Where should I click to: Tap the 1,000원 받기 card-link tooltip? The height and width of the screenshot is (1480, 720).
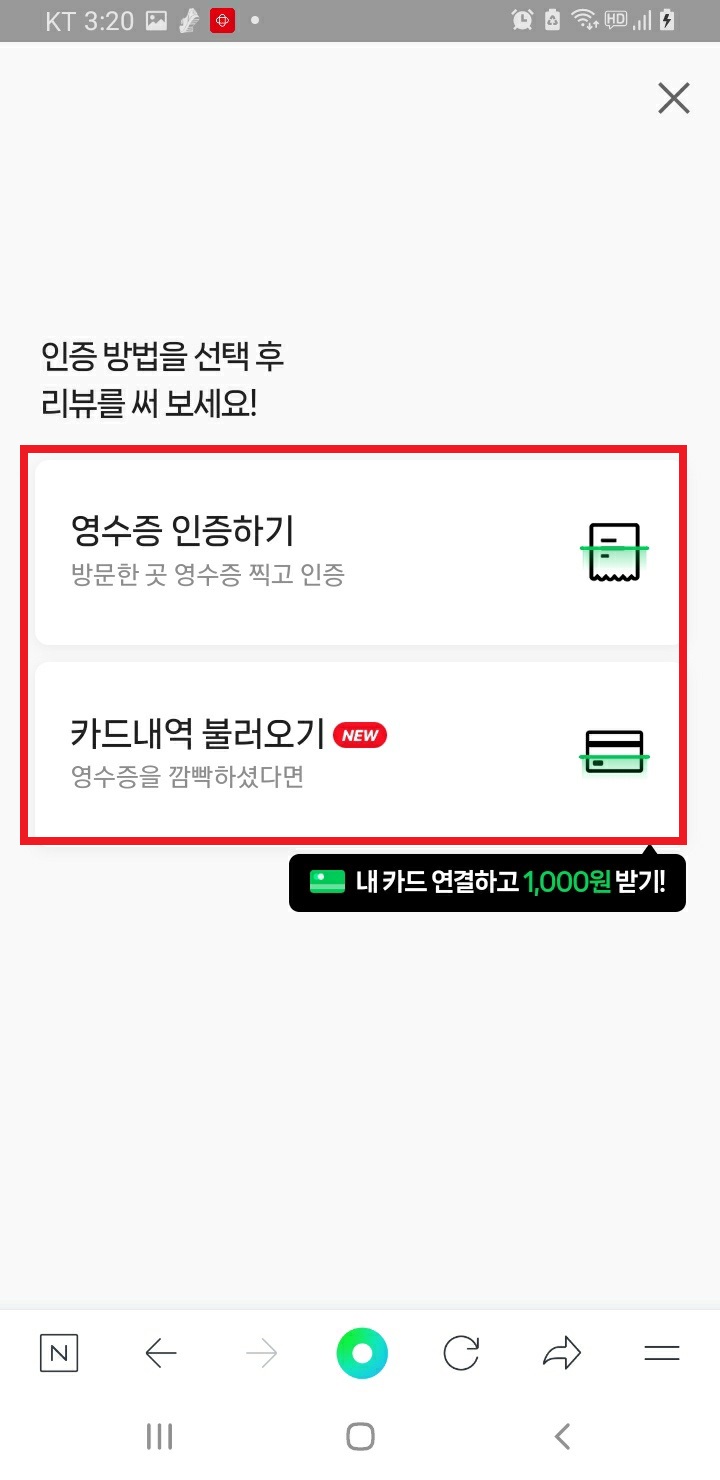(487, 882)
